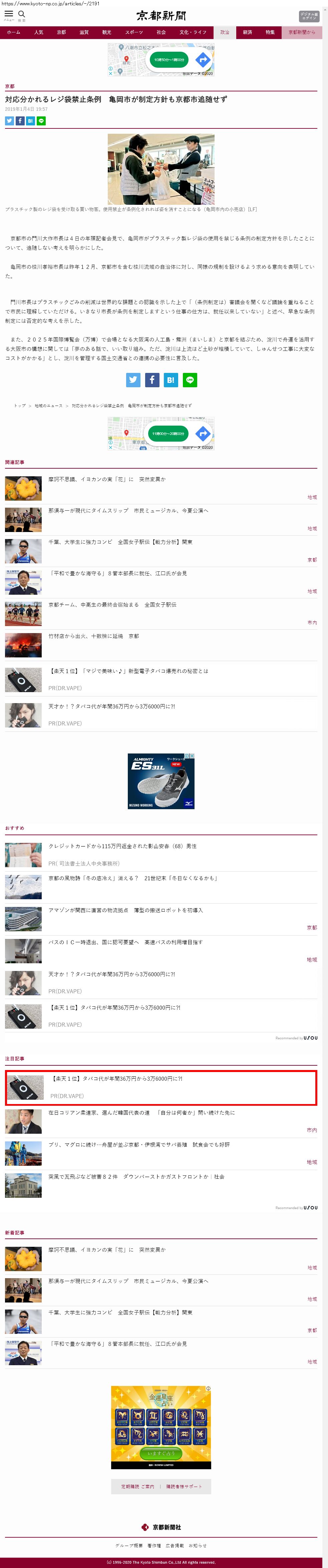Tap the 地域のニュース breadcrumb link

click(x=48, y=405)
